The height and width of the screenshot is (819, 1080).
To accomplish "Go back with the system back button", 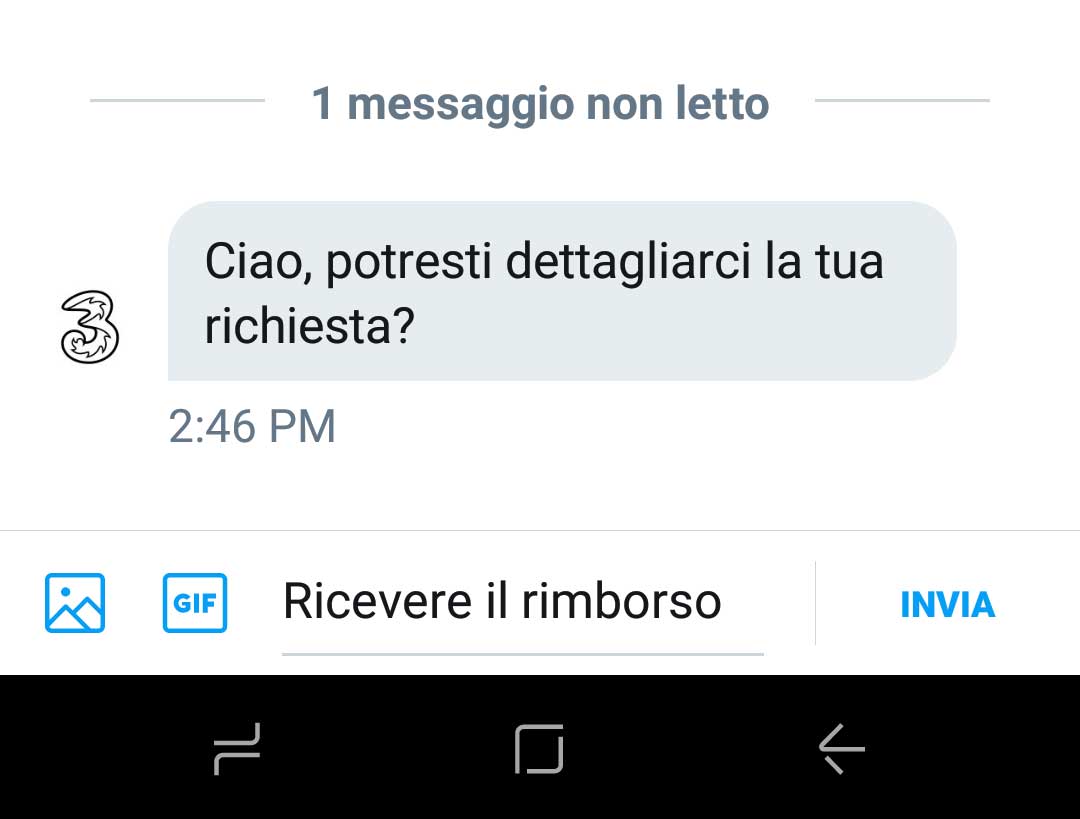I will 841,748.
